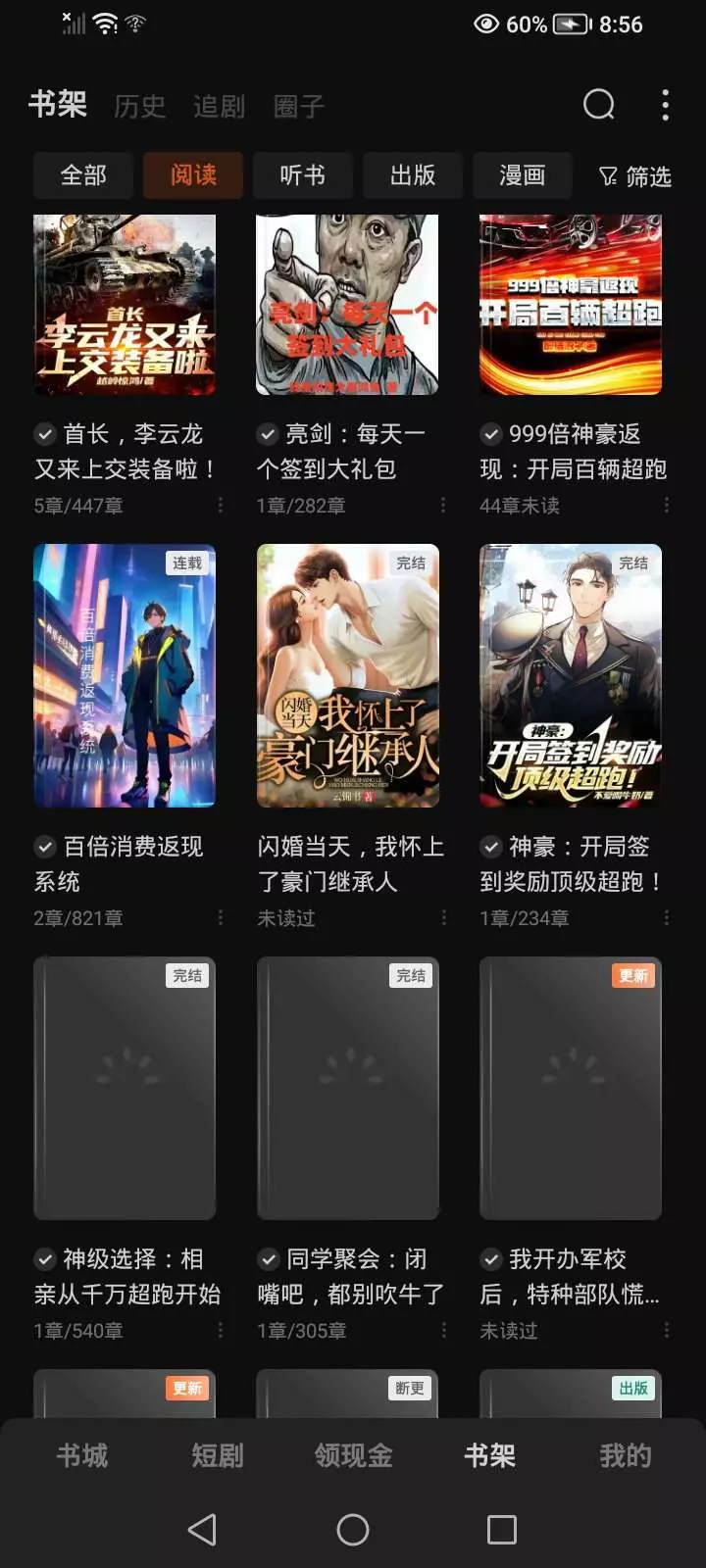Open the three-dot overflow menu at top
706x1568 pixels.
665,105
